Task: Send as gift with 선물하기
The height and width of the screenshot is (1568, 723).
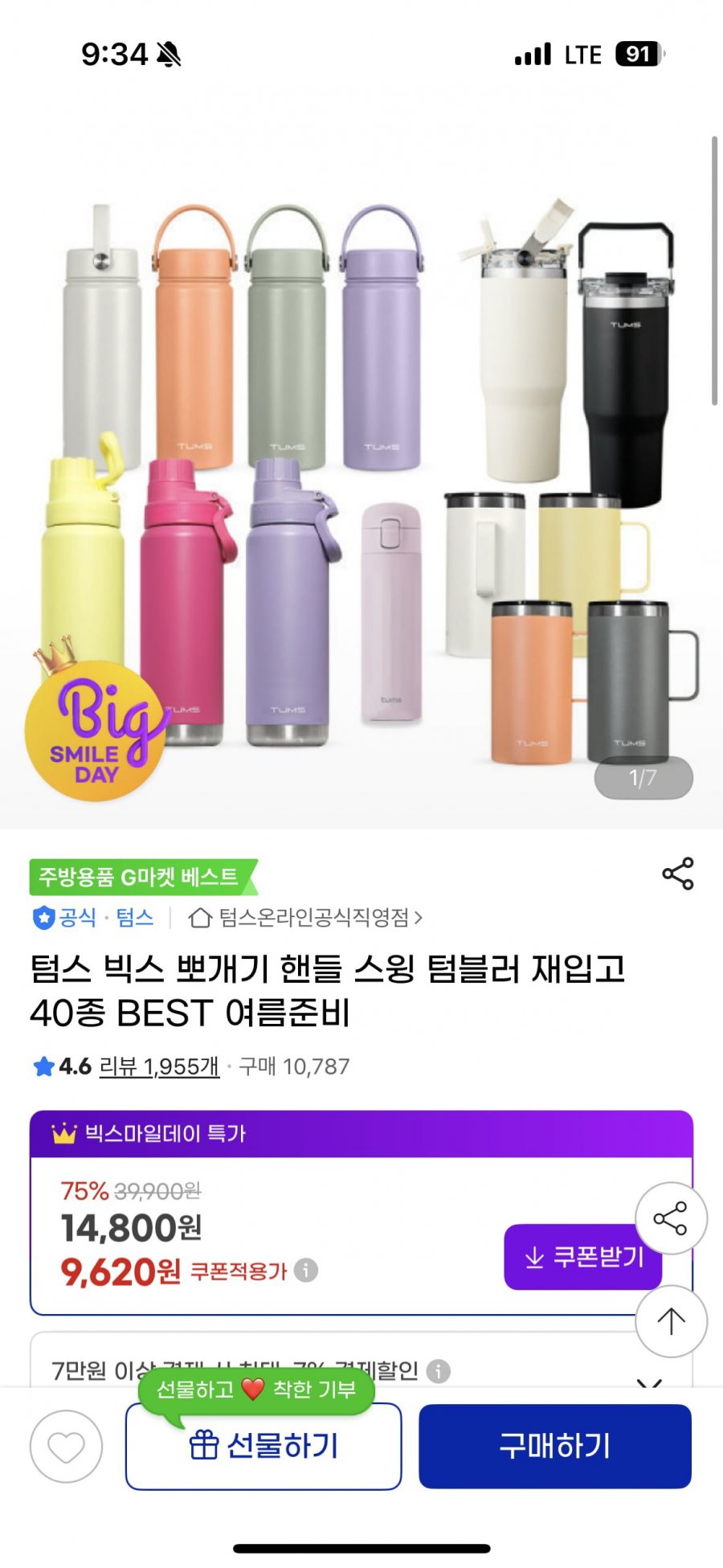Action: pyautogui.click(x=263, y=1445)
